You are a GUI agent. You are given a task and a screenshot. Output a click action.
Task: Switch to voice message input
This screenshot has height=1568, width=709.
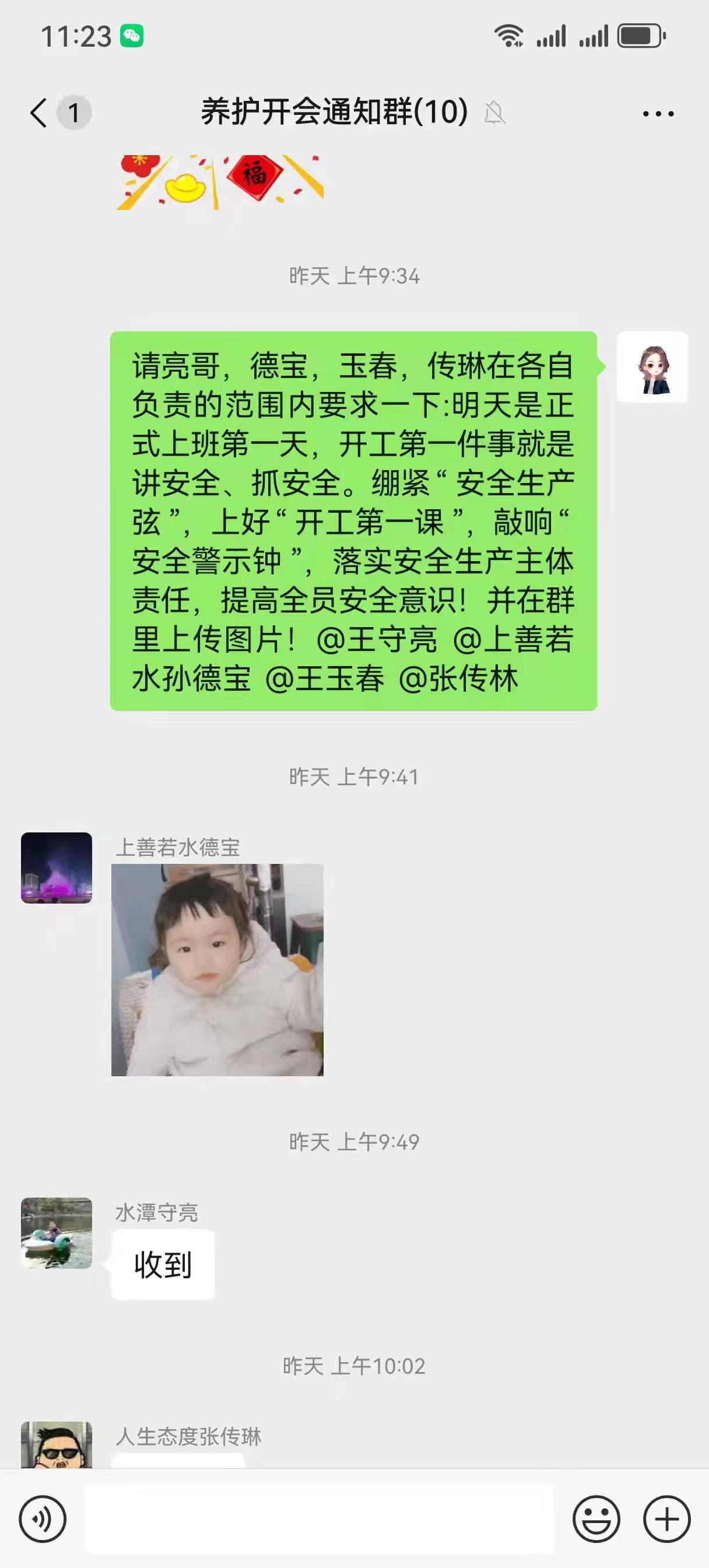click(x=42, y=1518)
